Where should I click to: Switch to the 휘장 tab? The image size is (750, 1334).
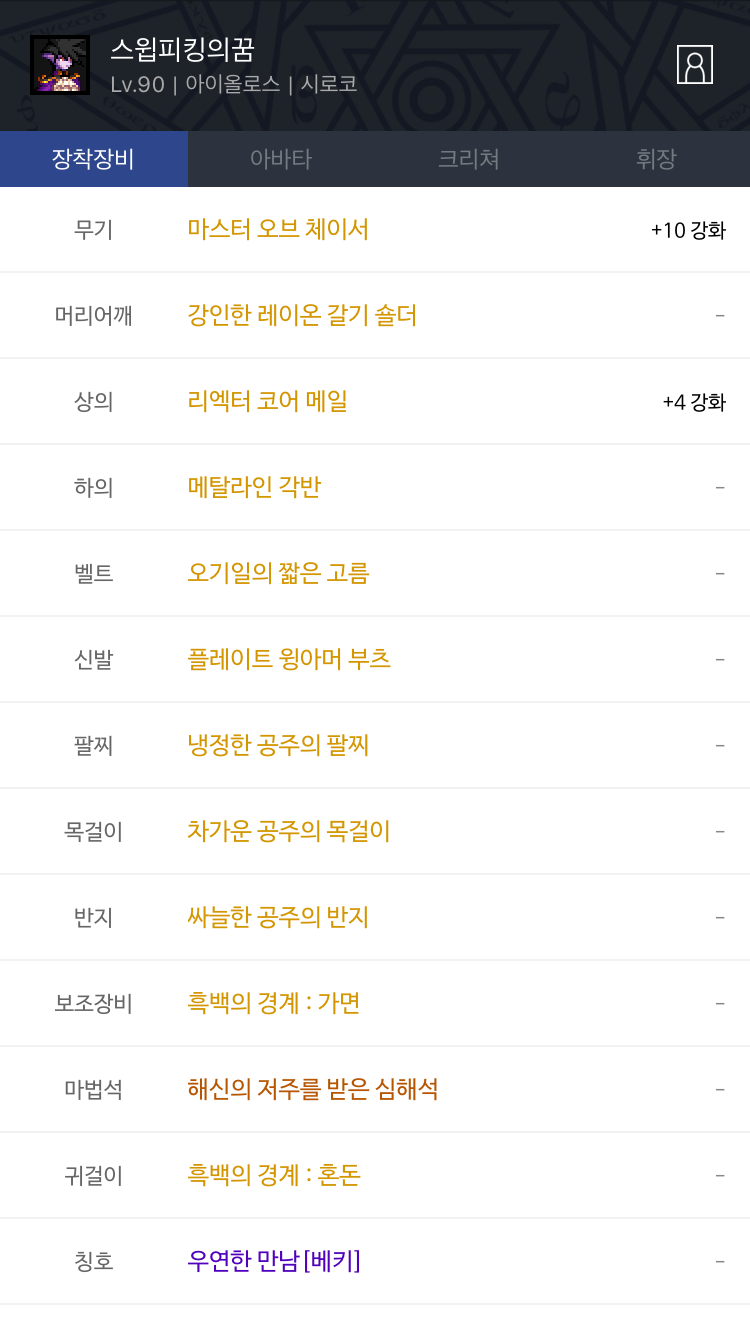(656, 159)
